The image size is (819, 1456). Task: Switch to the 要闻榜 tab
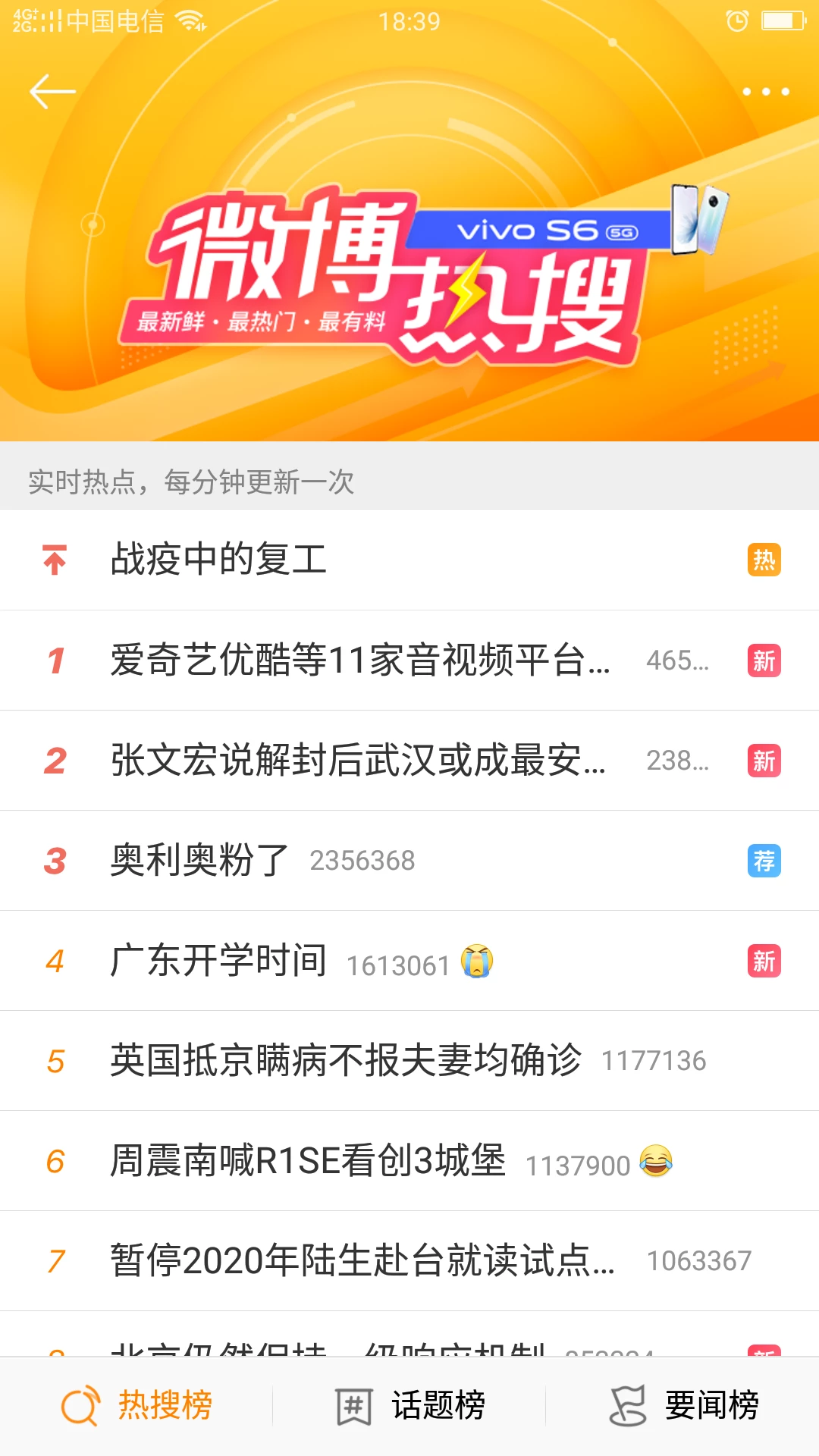(x=682, y=1405)
